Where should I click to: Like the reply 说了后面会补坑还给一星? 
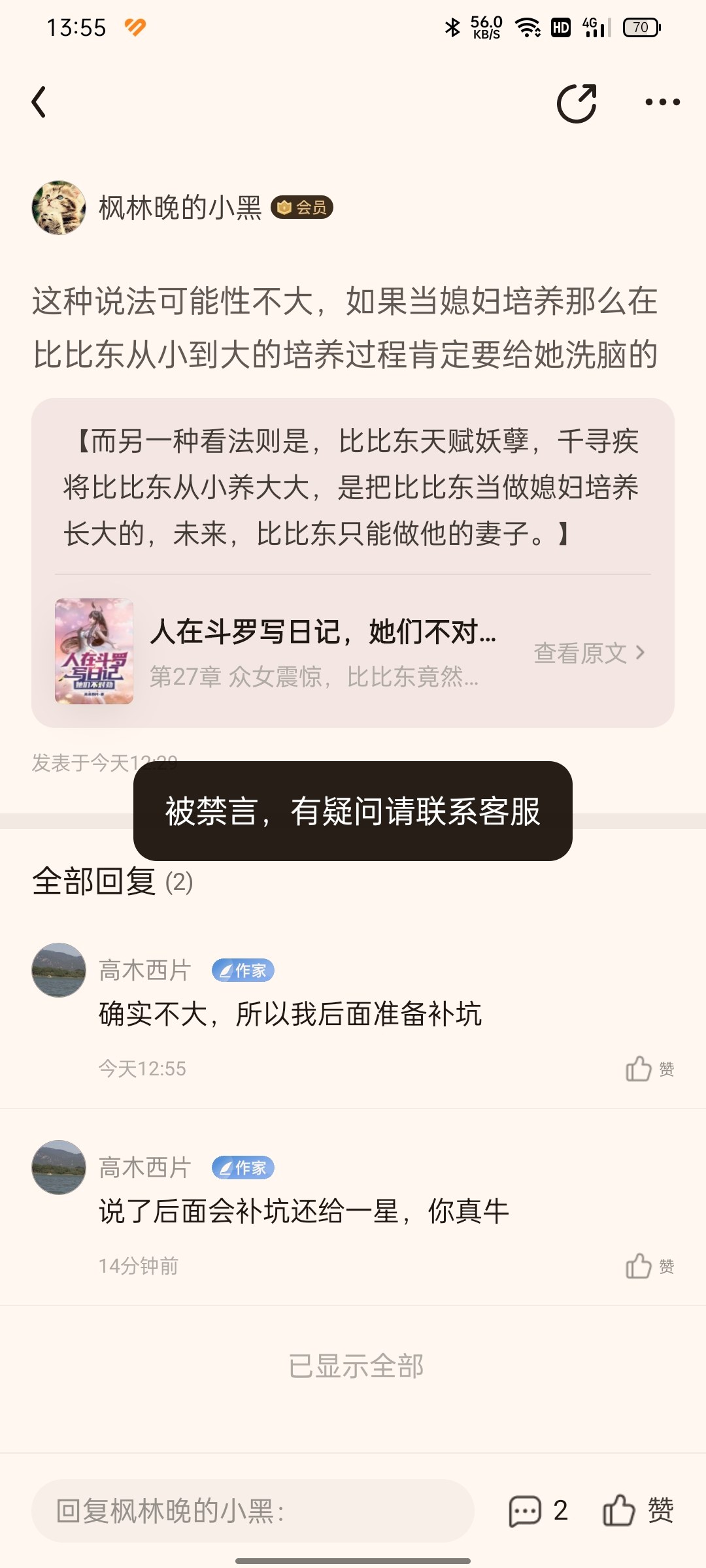pyautogui.click(x=649, y=1266)
